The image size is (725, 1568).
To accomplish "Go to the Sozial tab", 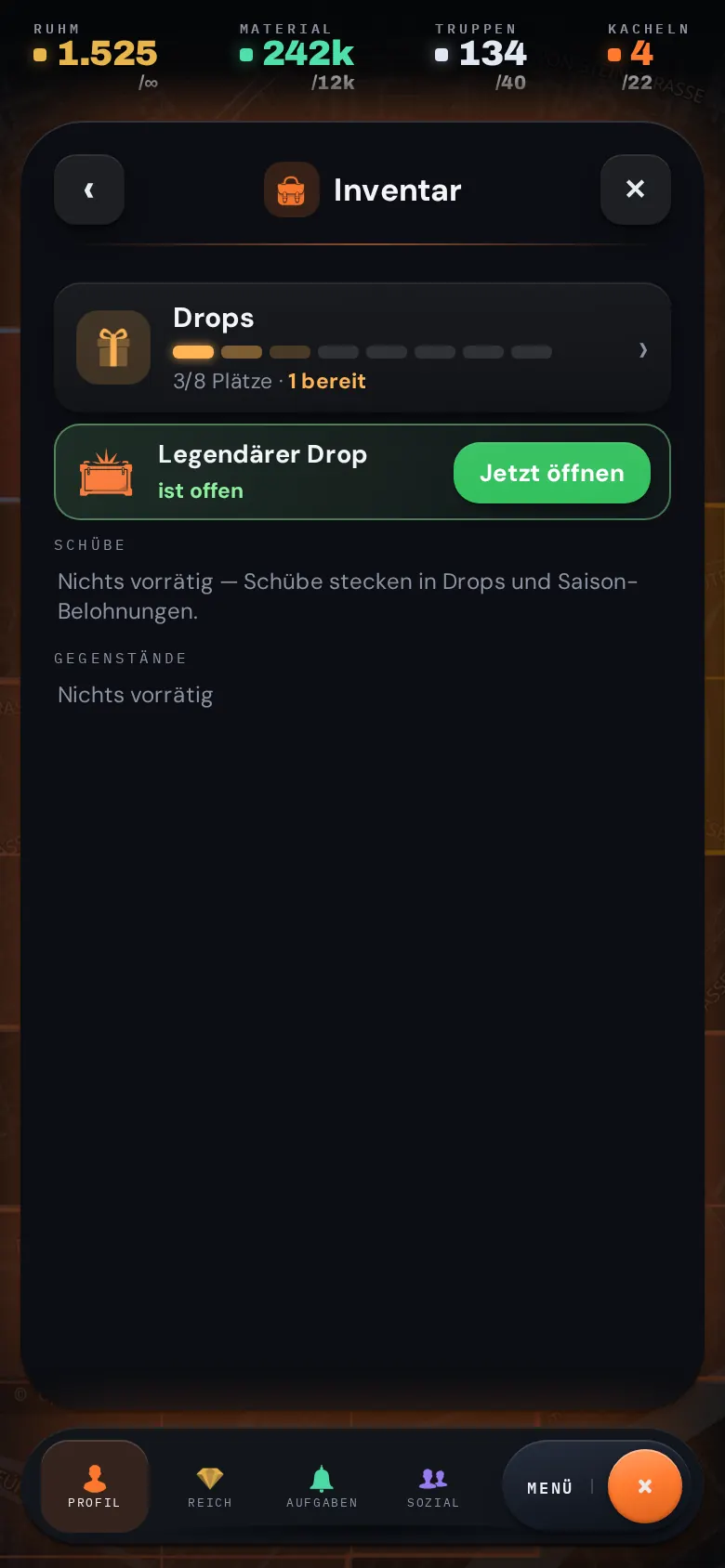I will [433, 1486].
